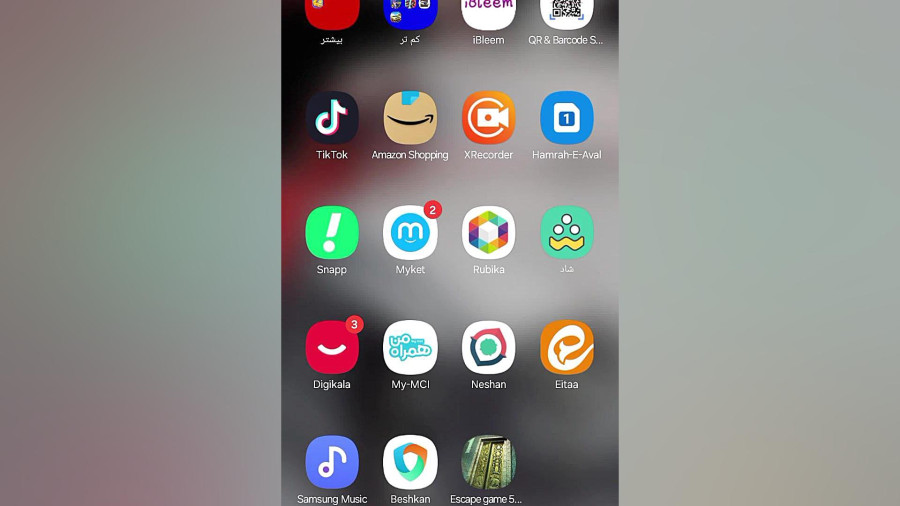Launch the Escape game app

488,462
